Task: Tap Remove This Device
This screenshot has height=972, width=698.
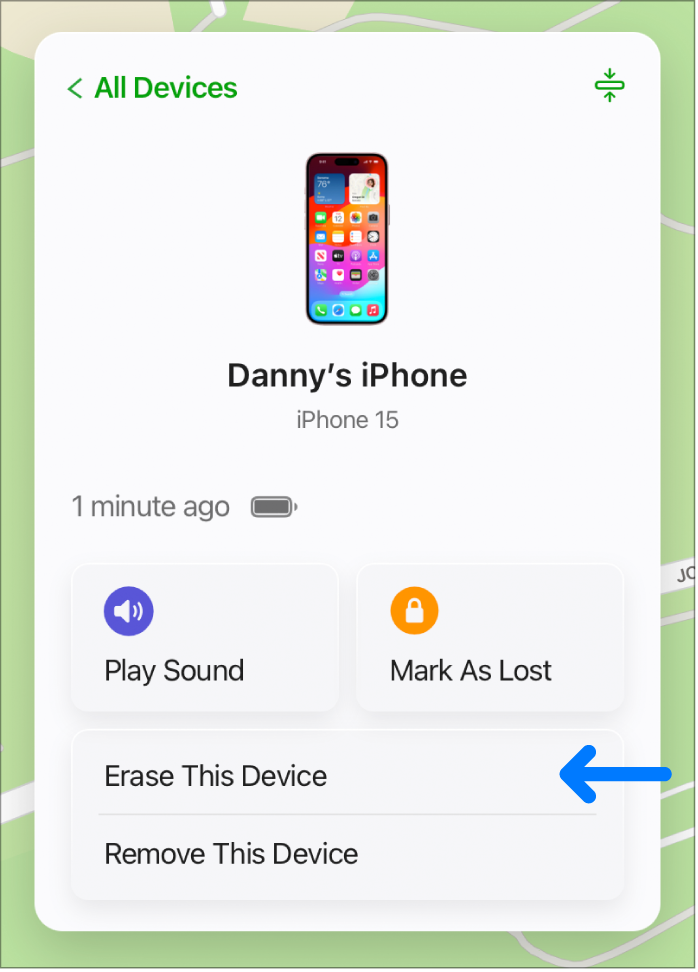Action: point(231,854)
